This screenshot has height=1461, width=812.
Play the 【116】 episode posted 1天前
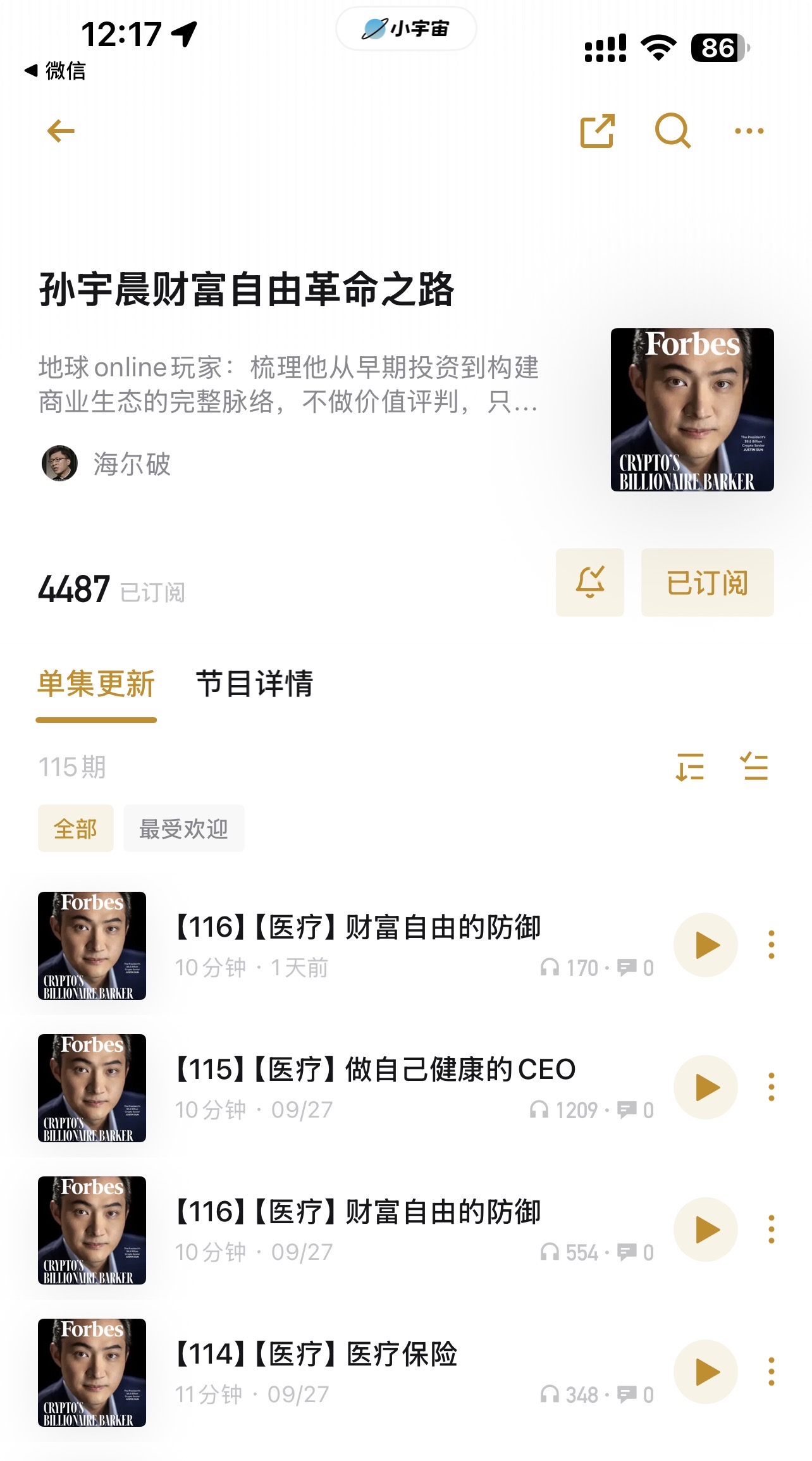(x=706, y=945)
